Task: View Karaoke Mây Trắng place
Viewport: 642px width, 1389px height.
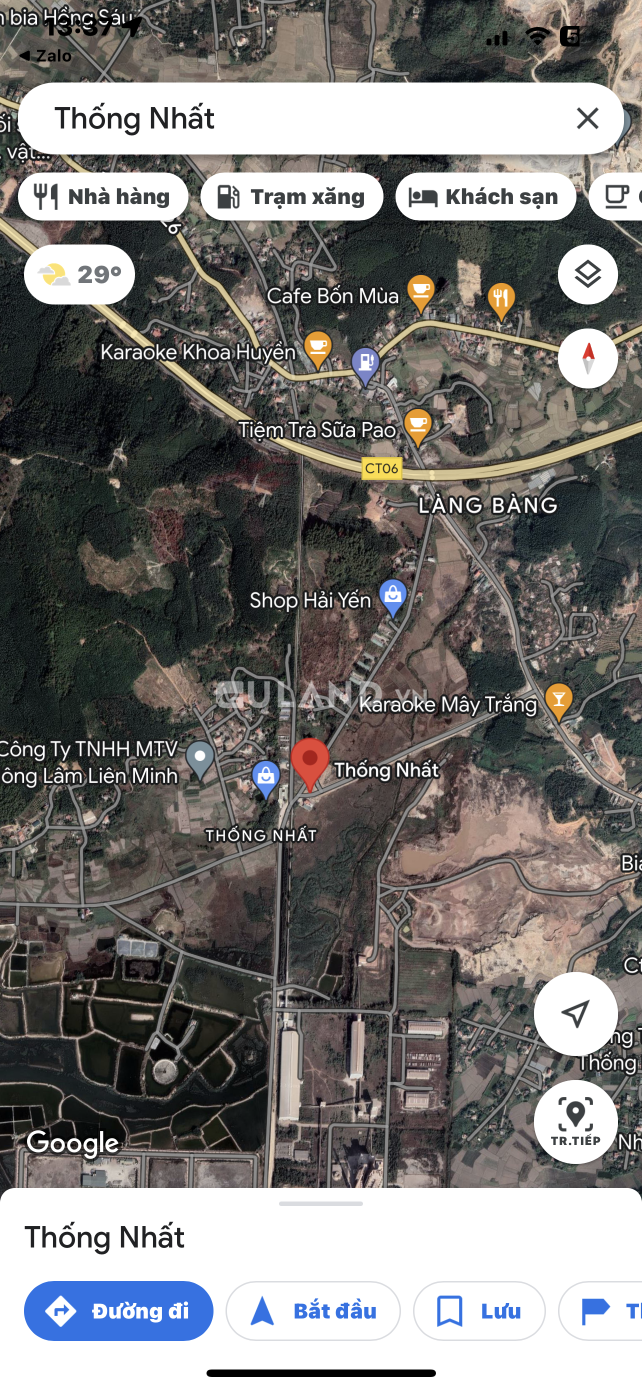Action: pyautogui.click(x=558, y=700)
